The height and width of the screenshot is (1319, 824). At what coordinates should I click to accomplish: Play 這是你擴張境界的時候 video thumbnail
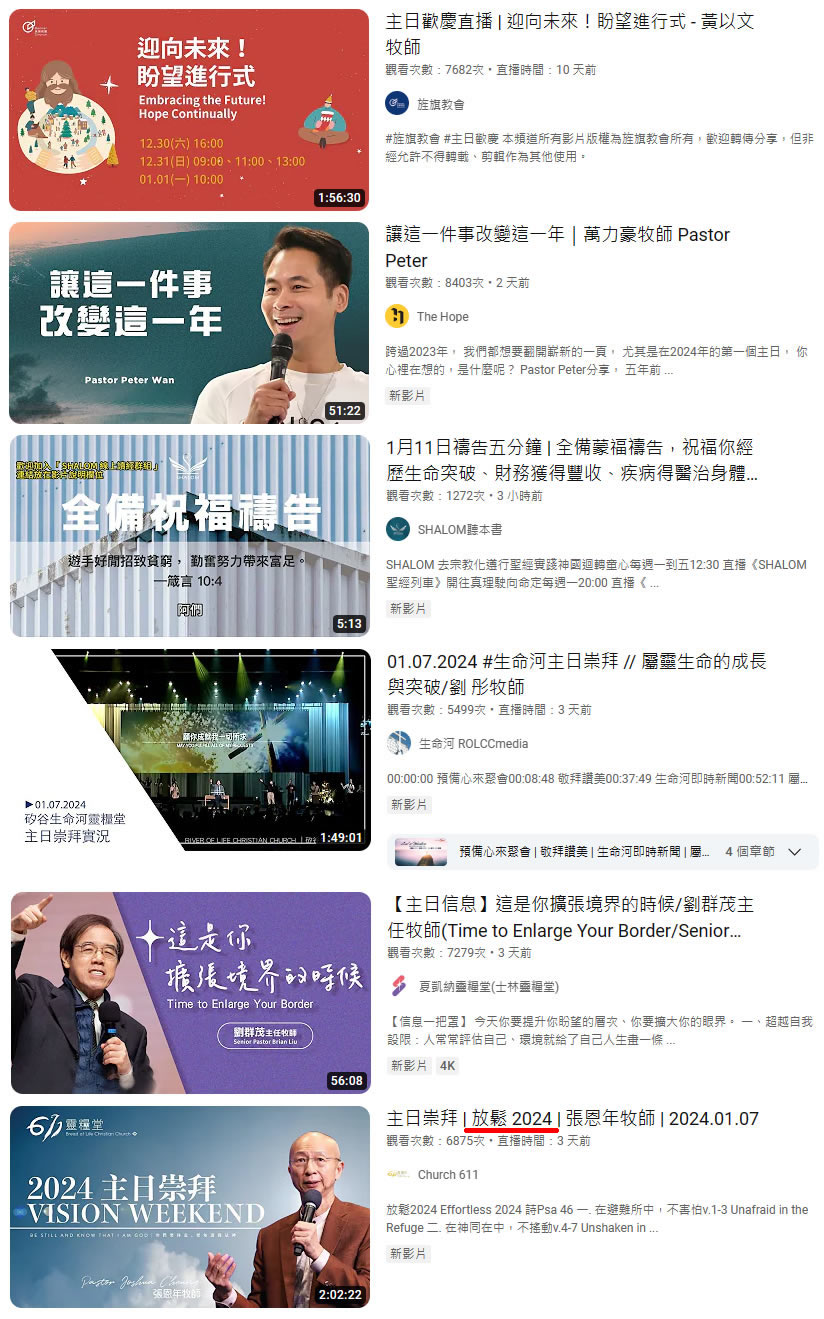pos(190,993)
